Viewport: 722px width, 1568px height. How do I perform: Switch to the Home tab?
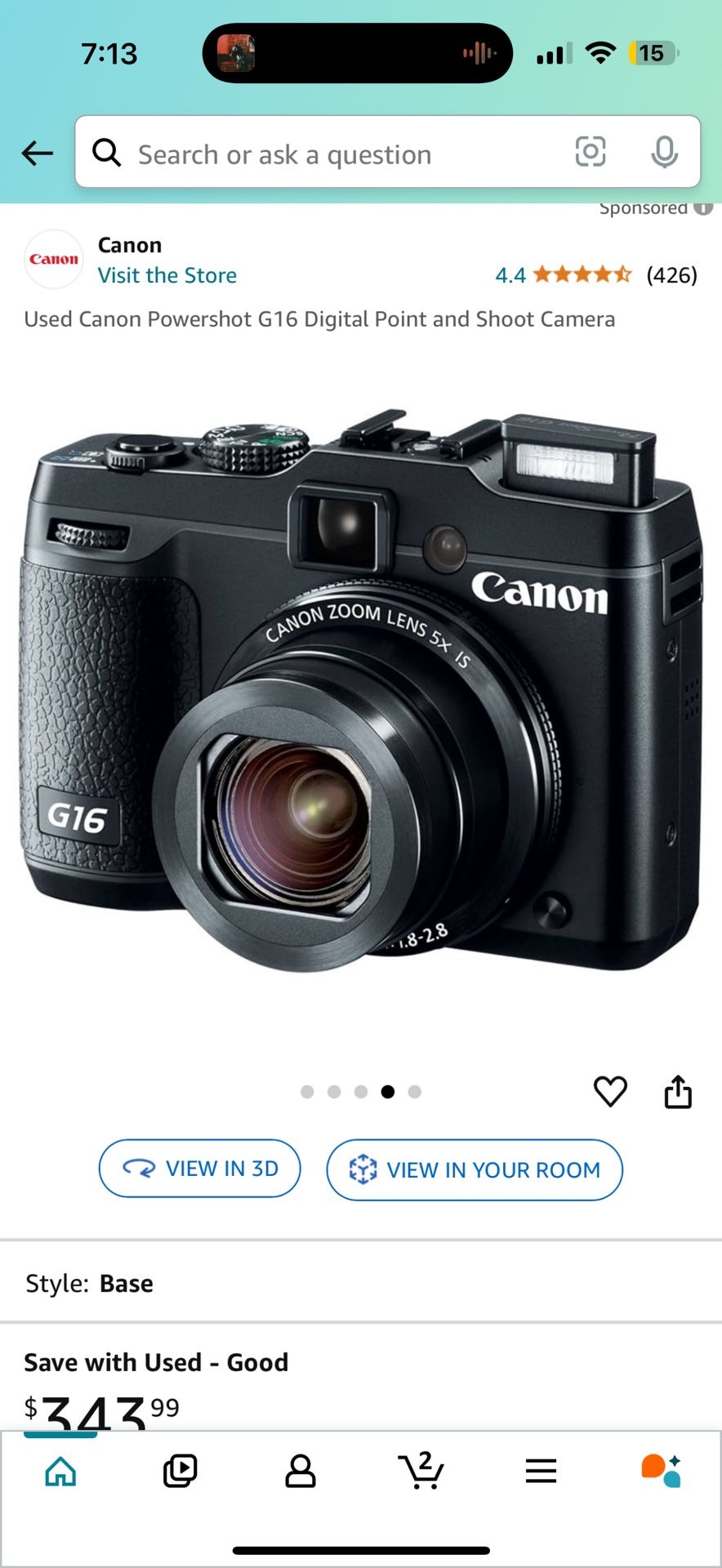[60, 1472]
